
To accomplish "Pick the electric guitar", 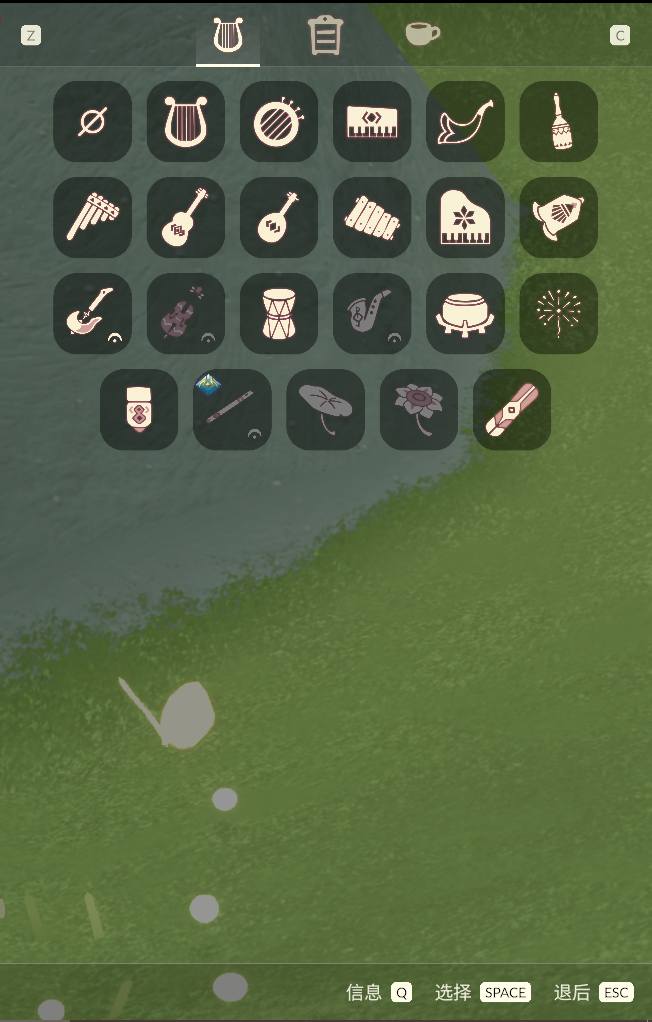I will point(92,314).
